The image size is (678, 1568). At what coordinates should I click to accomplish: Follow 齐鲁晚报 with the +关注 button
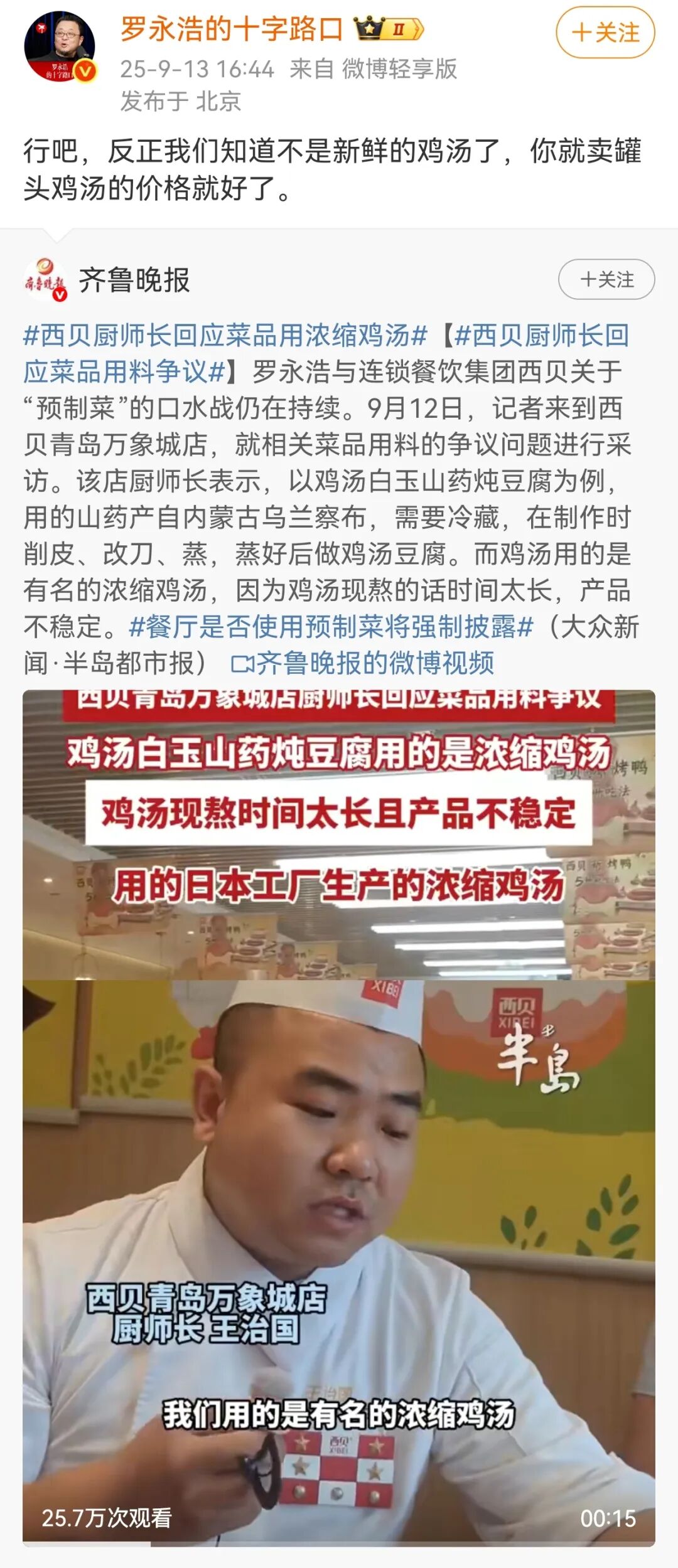tap(606, 280)
